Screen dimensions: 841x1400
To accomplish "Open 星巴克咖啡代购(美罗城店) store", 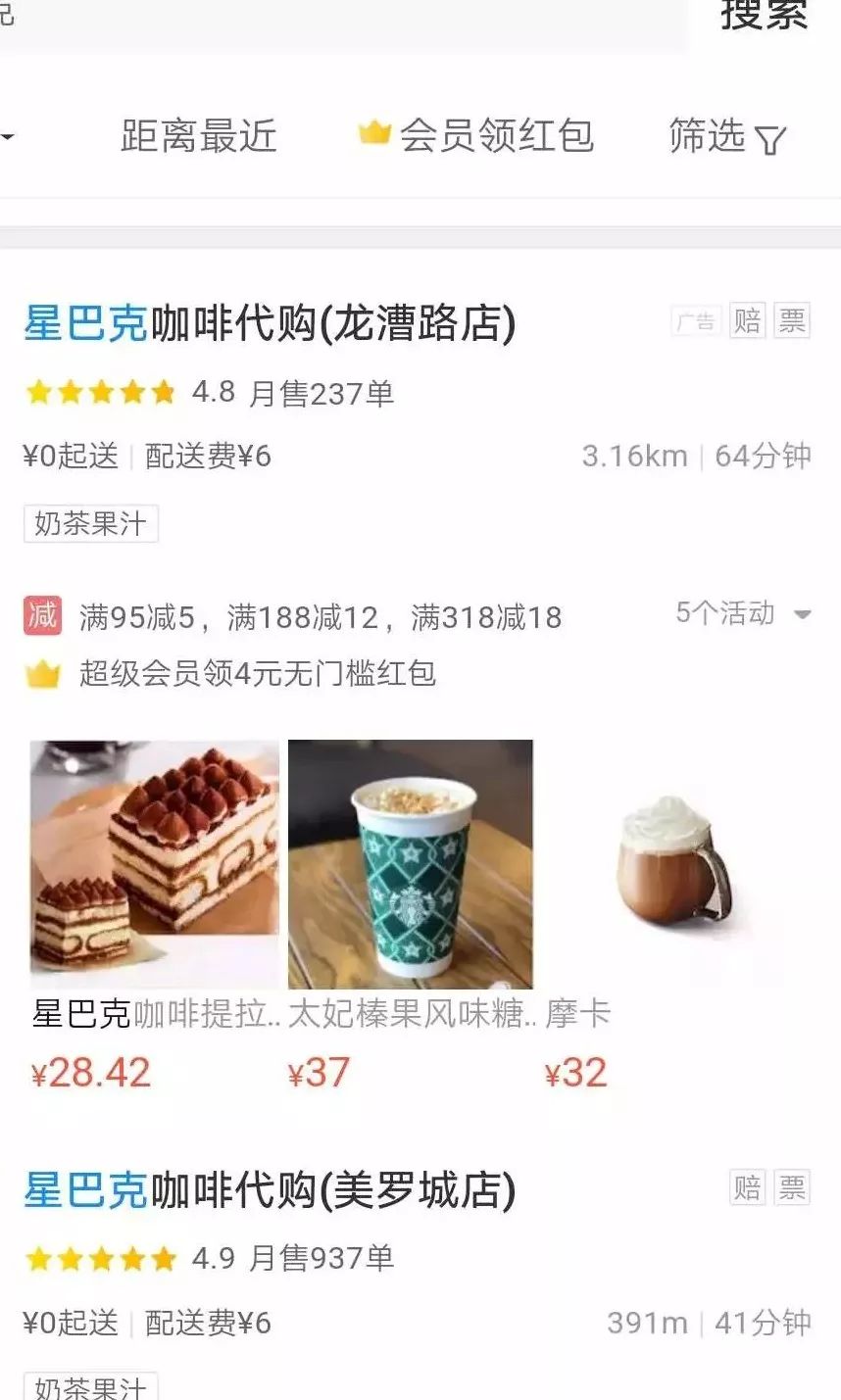I will (270, 1190).
